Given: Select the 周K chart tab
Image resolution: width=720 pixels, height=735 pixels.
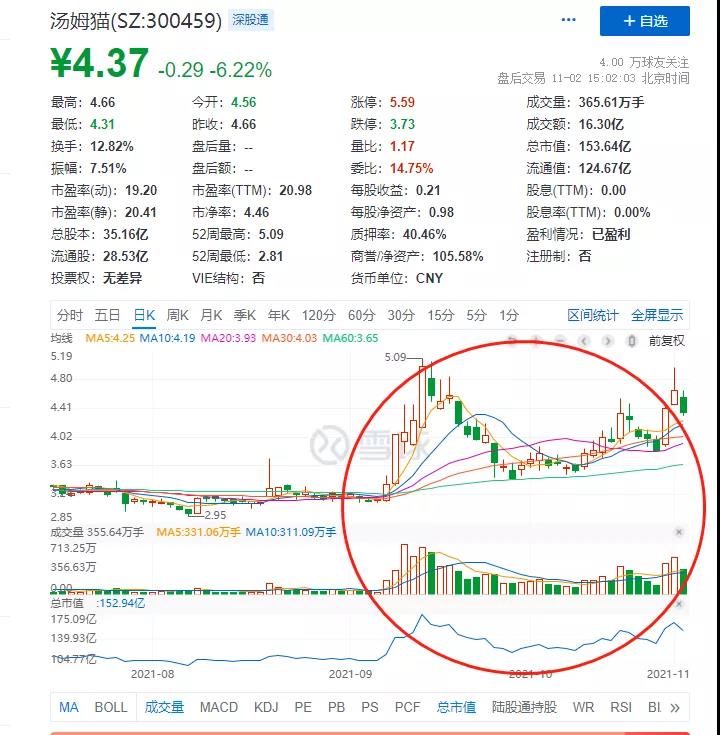Looking at the screenshot, I should pyautogui.click(x=177, y=315).
